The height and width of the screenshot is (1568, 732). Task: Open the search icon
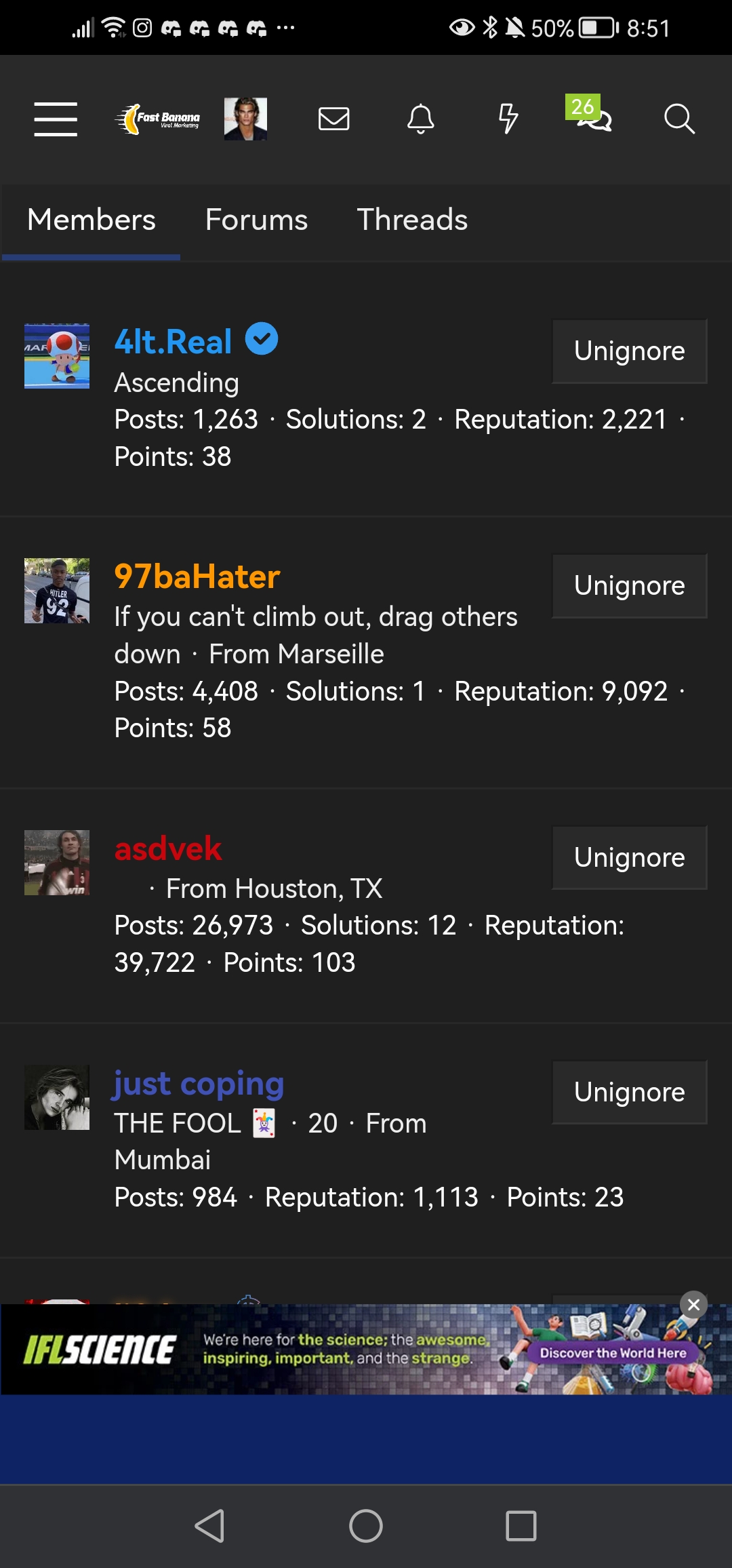pos(678,119)
